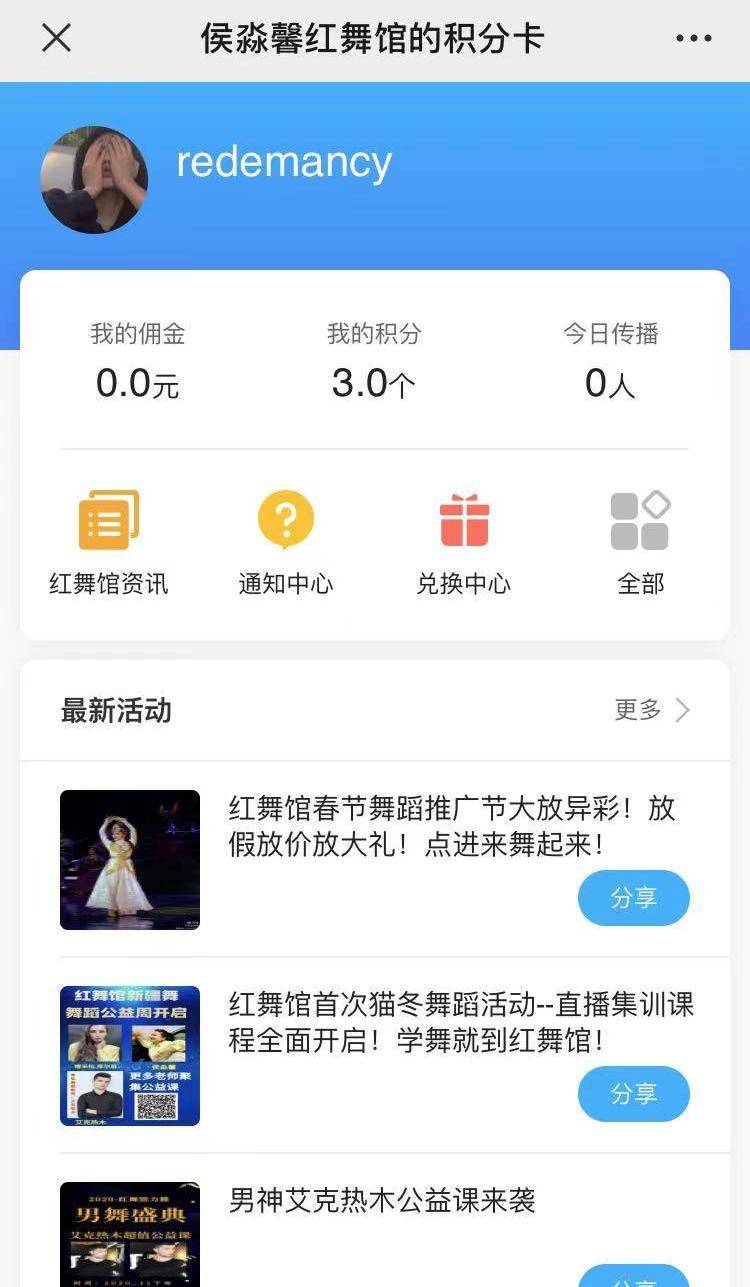Close the 积分卡 page
Image resolution: width=750 pixels, height=1287 pixels.
click(x=56, y=38)
